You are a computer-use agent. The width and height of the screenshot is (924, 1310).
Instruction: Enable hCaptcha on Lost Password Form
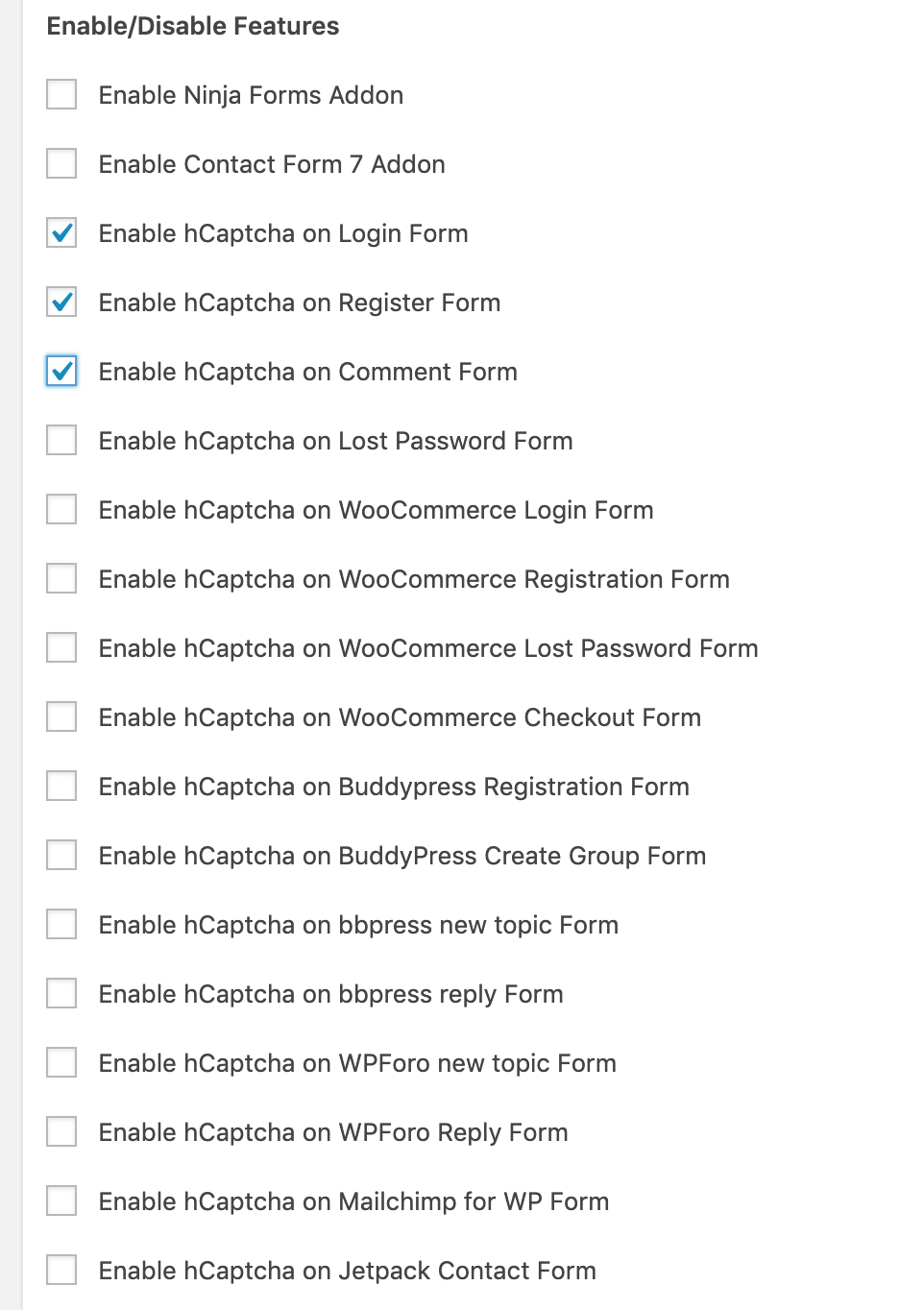[61, 440]
